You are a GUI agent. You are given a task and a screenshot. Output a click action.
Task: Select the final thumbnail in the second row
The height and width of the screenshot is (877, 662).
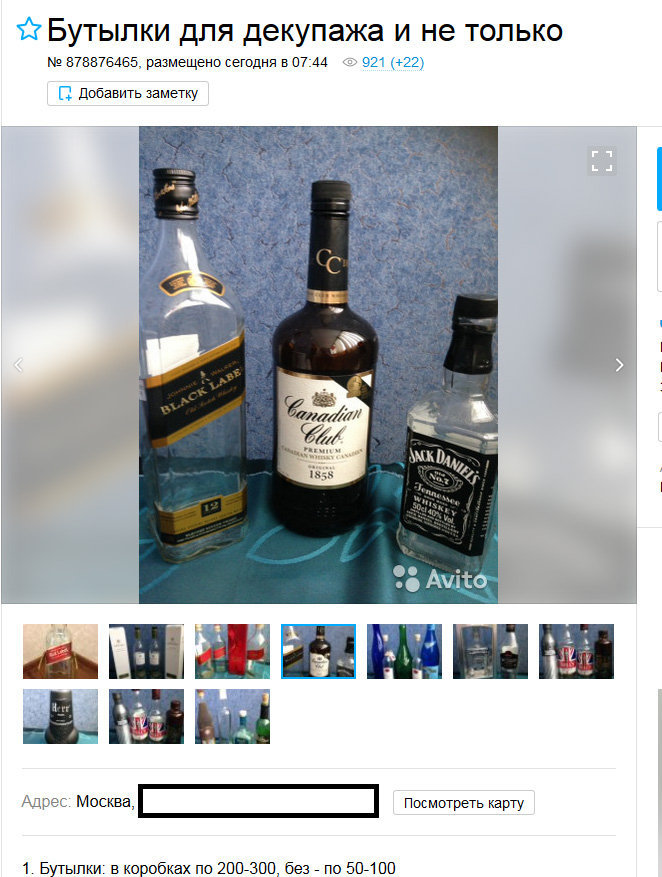coord(232,716)
